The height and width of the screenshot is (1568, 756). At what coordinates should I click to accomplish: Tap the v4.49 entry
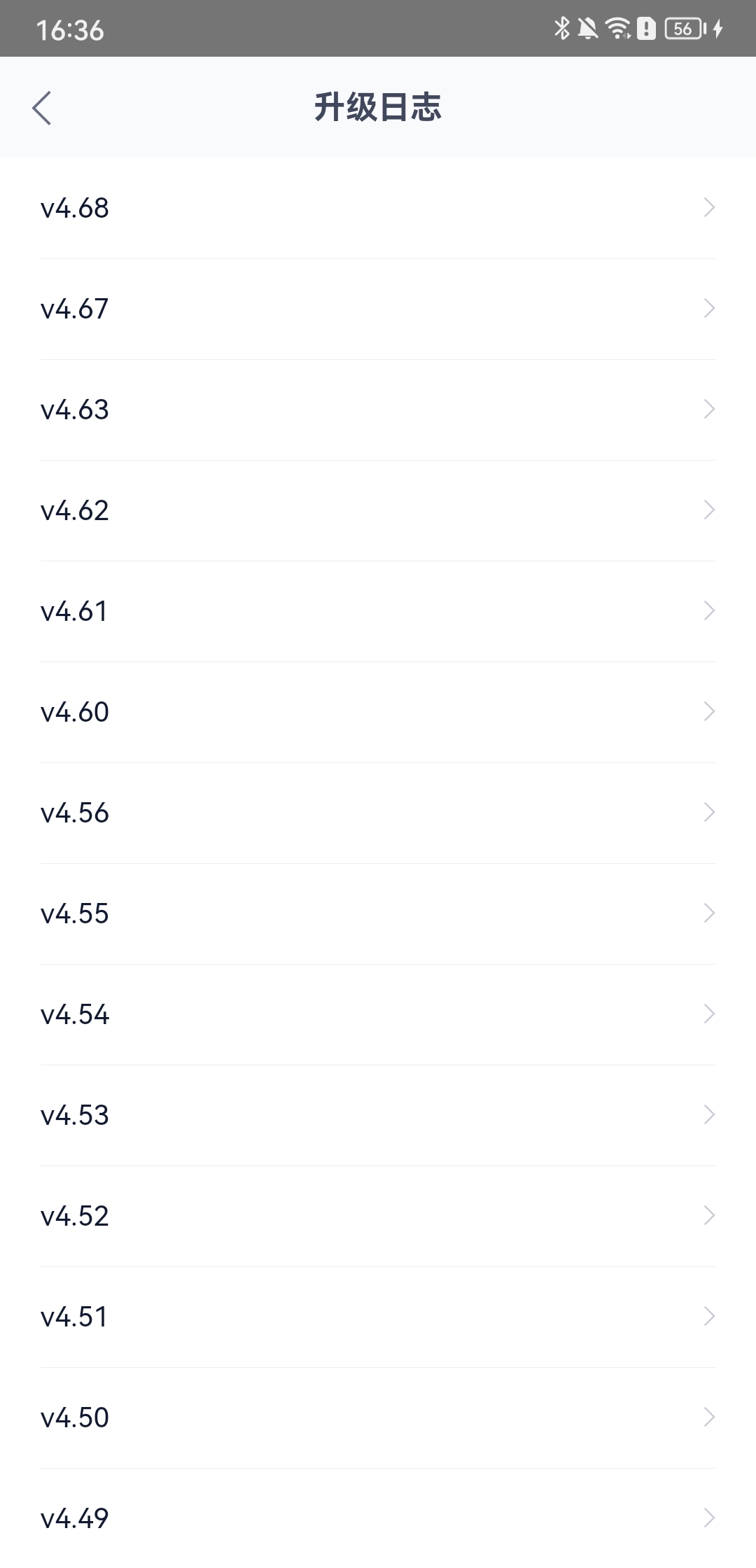(x=378, y=1518)
